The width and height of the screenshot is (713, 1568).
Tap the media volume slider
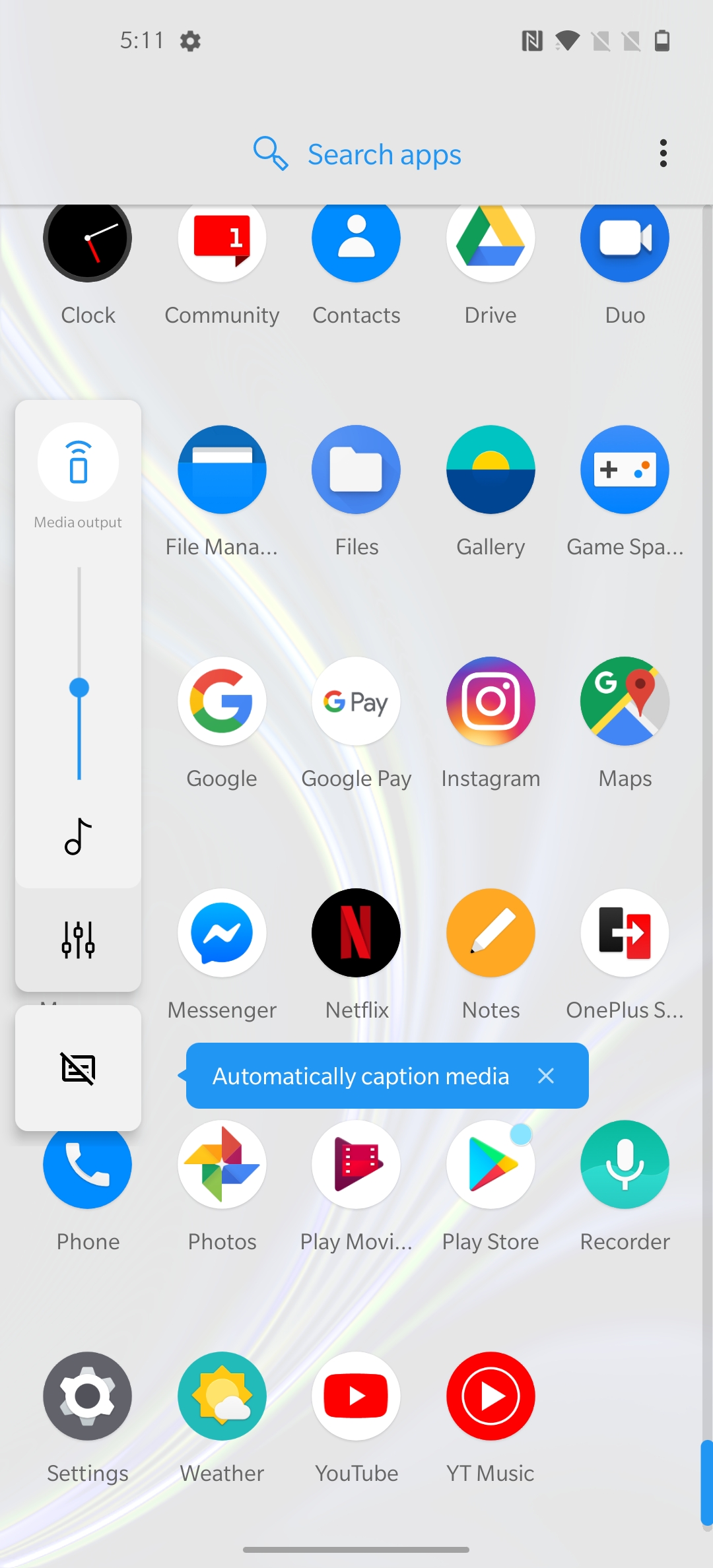click(79, 688)
